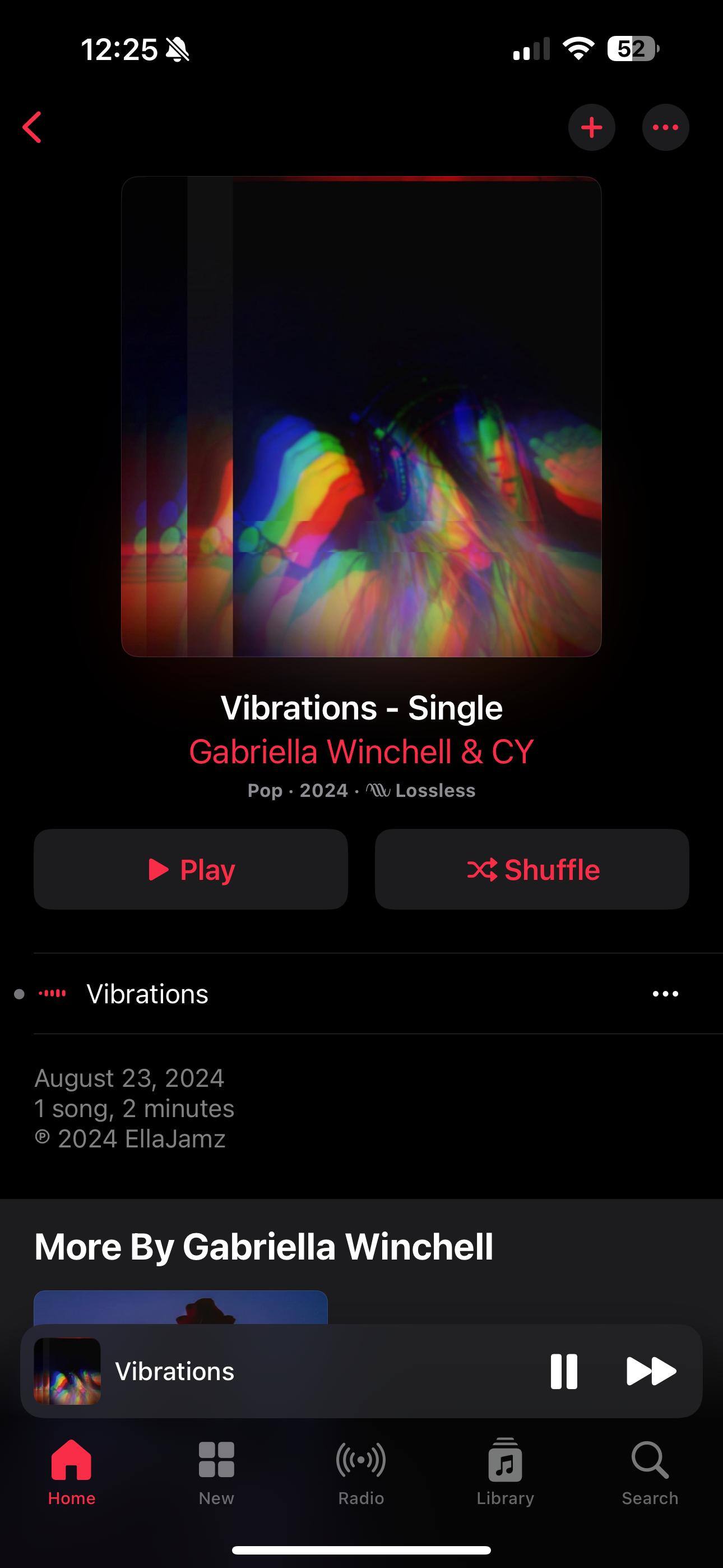Screen dimensions: 723x1568
Task: Open options for the Vibrations track
Action: tap(665, 994)
